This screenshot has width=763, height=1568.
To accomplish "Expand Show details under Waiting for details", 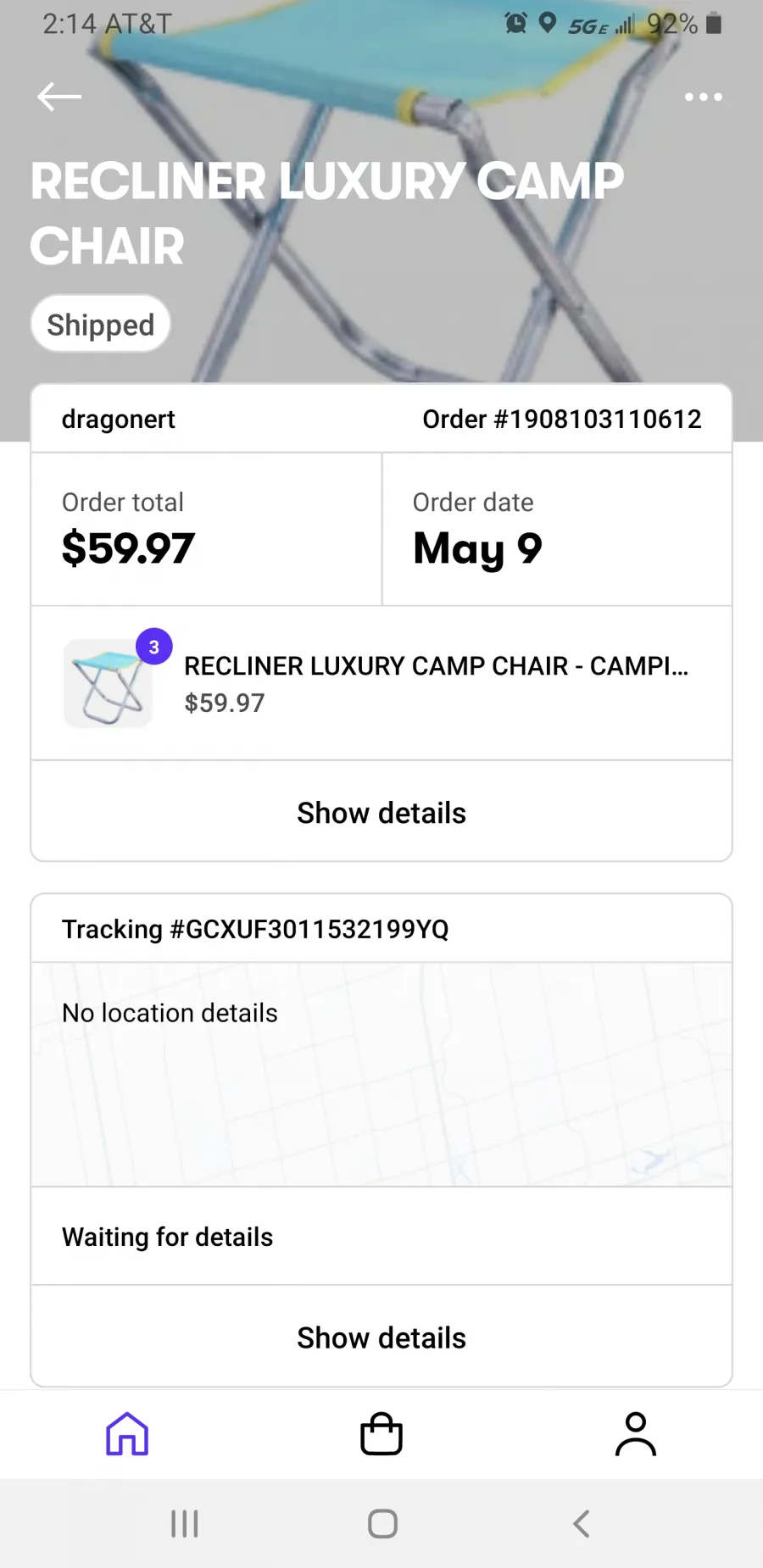I will point(381,1337).
